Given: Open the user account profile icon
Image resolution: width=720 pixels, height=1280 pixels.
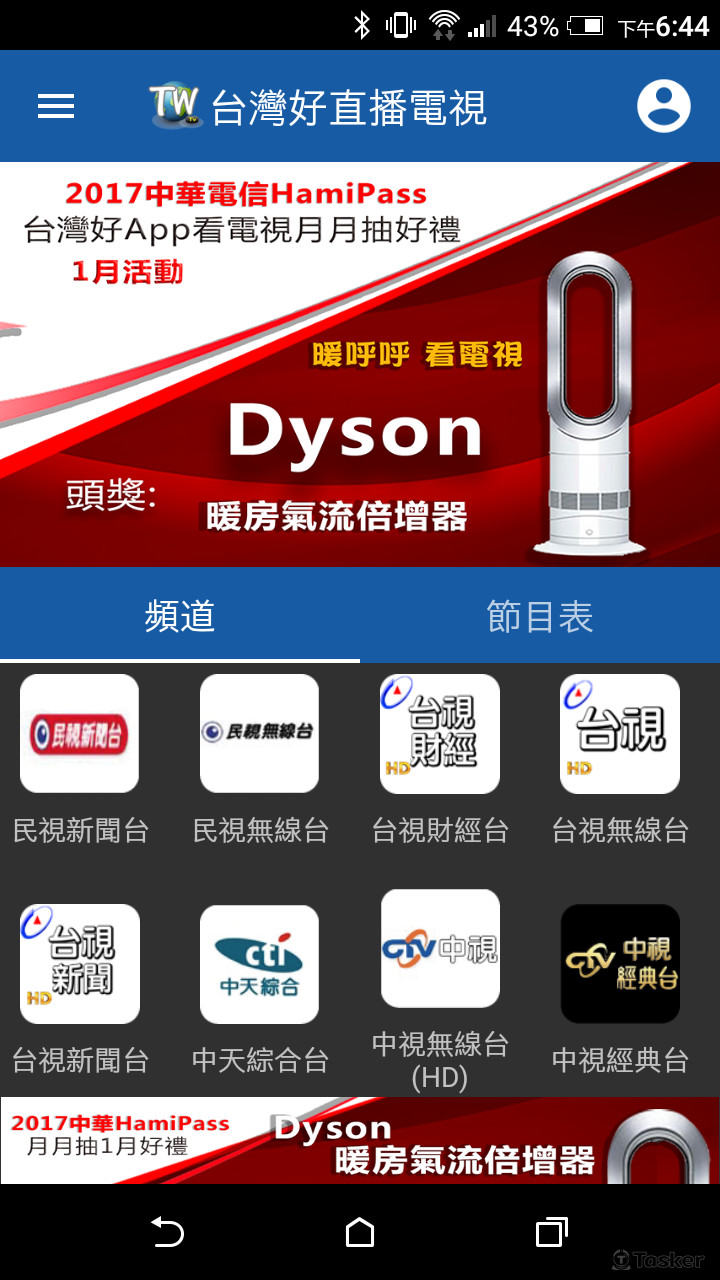Looking at the screenshot, I should [x=664, y=106].
